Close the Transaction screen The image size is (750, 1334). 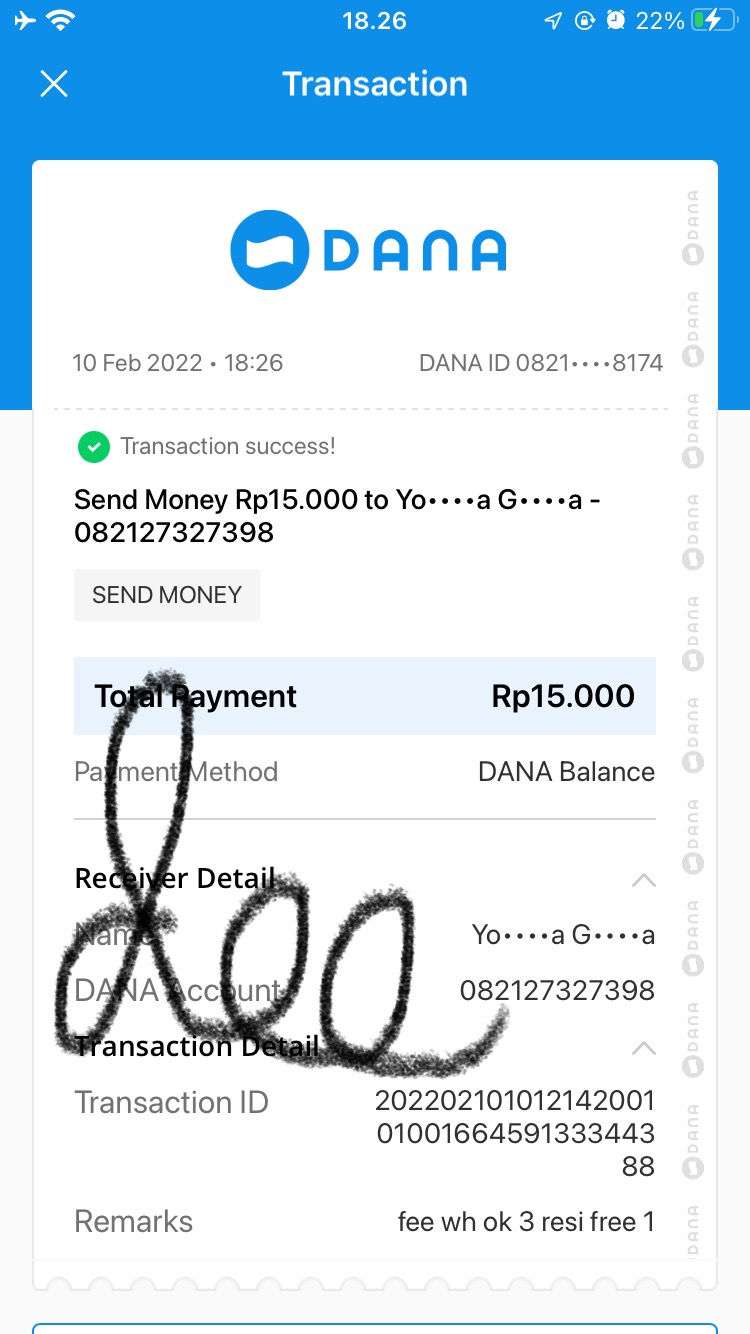click(x=54, y=84)
